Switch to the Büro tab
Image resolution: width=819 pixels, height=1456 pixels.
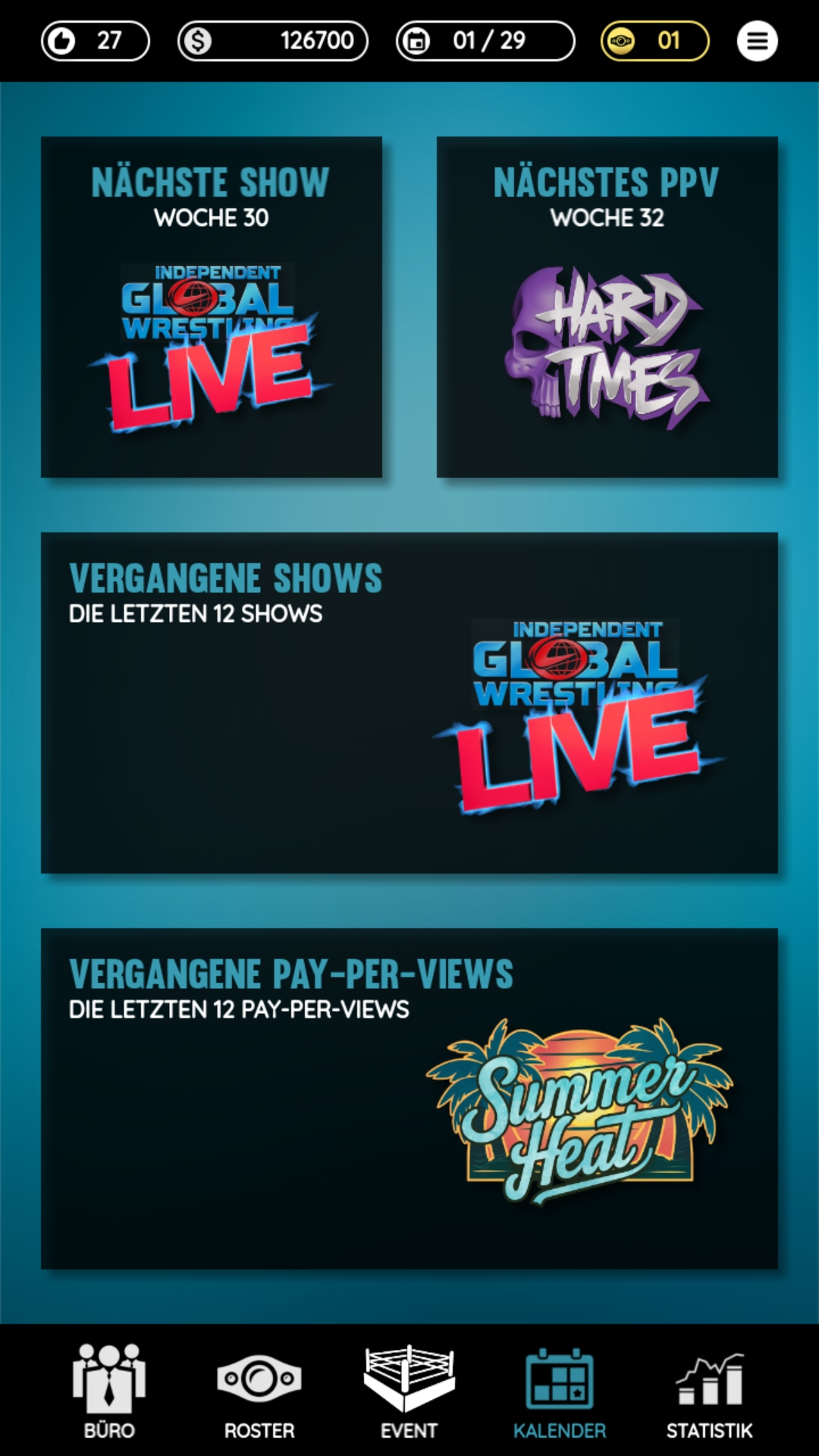(109, 1392)
